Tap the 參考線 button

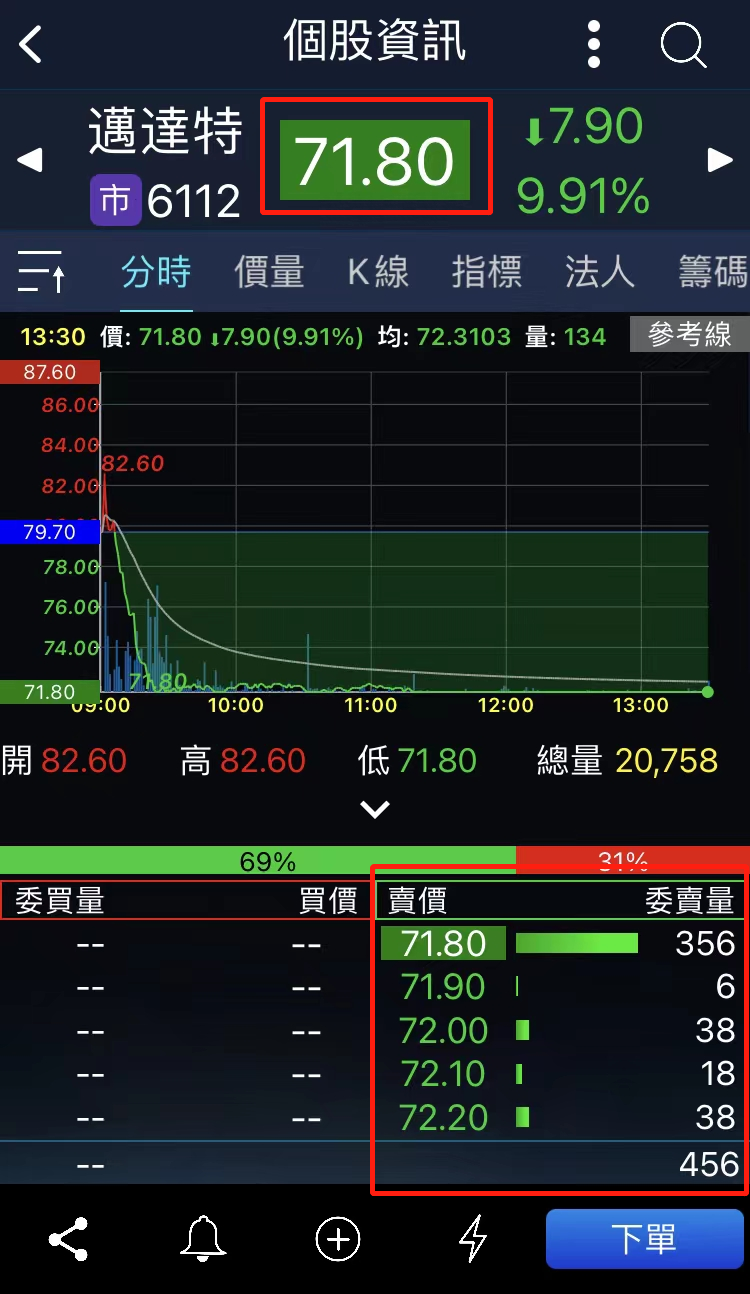pyautogui.click(x=689, y=335)
